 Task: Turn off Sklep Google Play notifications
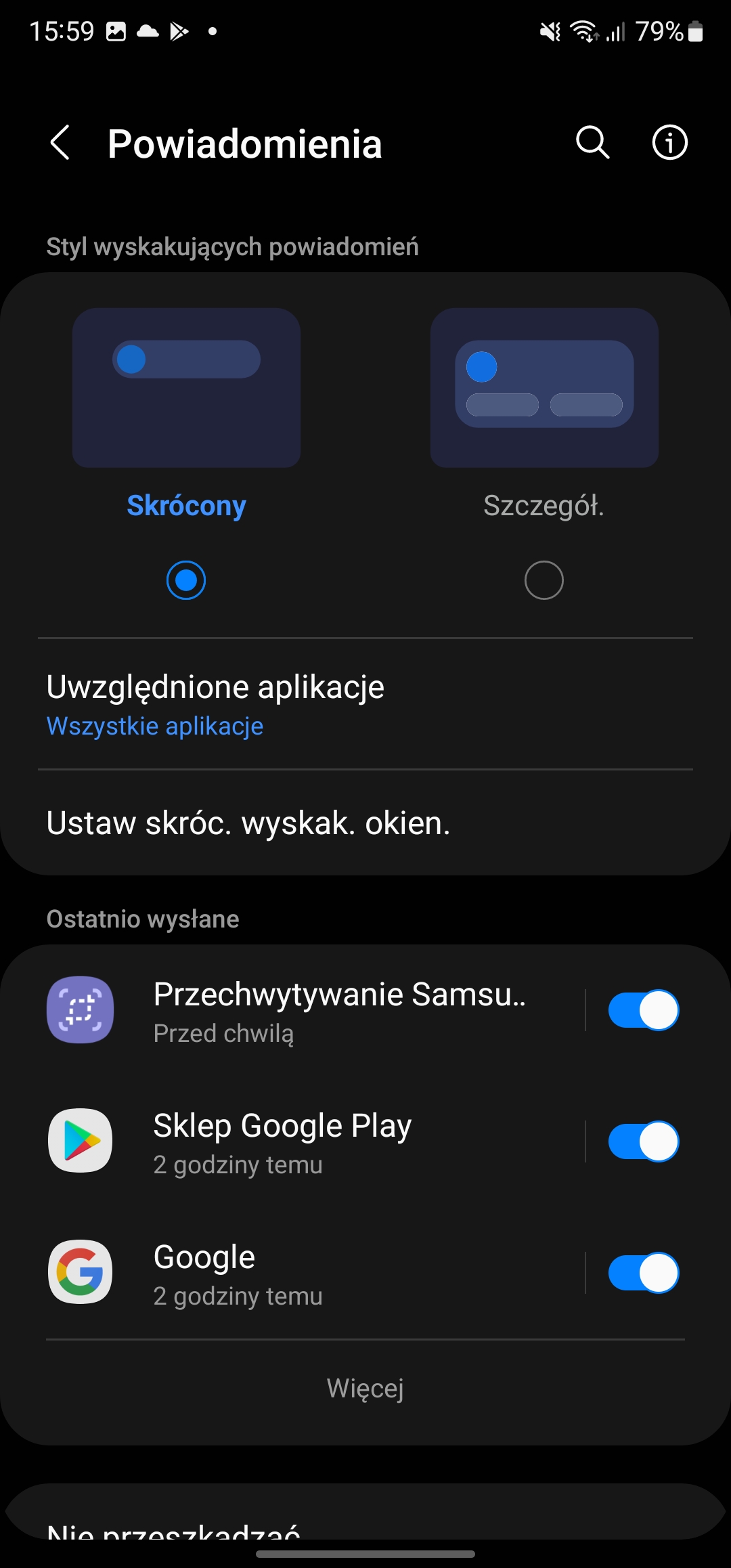(643, 1141)
